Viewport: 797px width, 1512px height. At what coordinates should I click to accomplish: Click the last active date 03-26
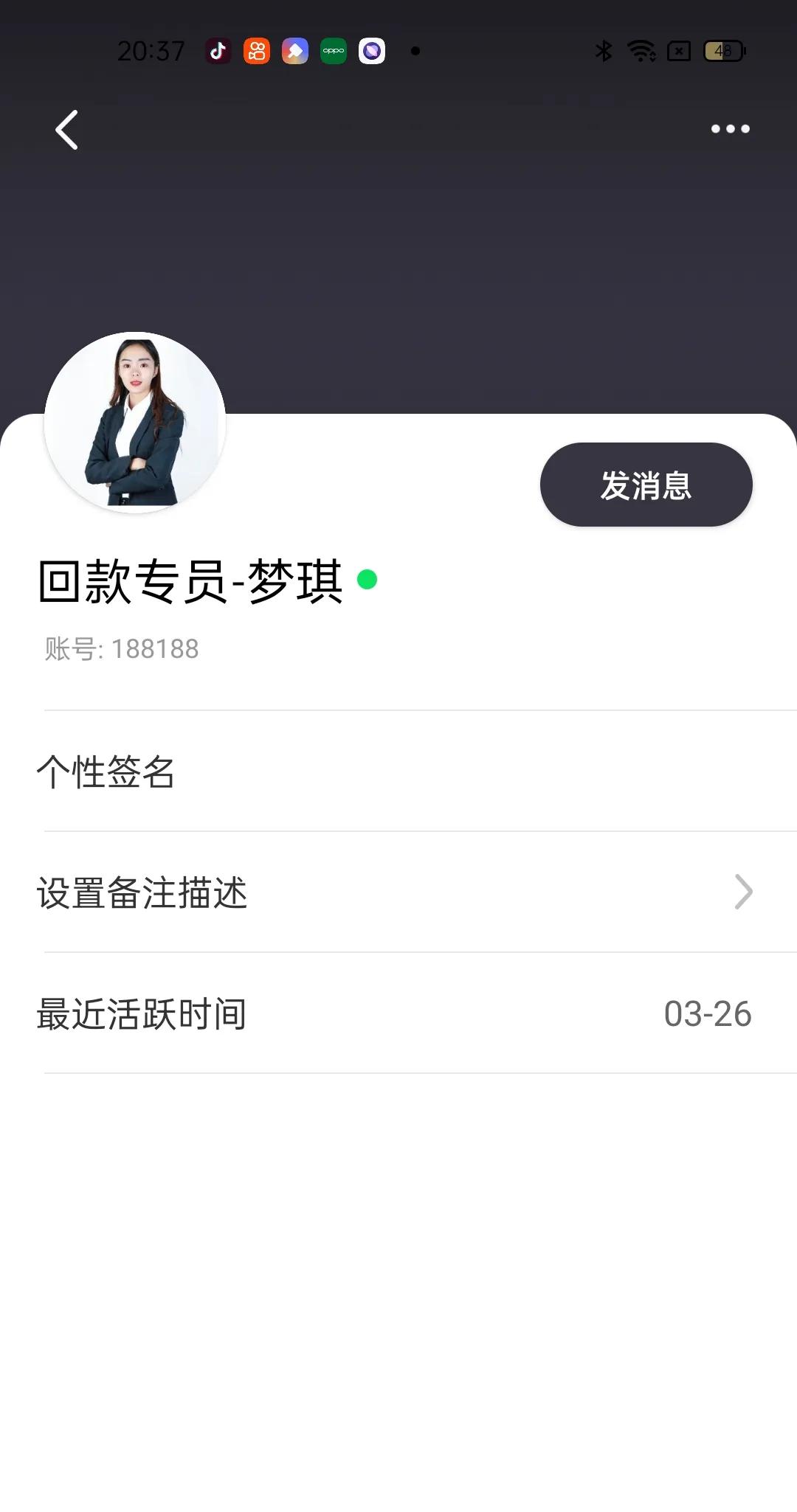click(707, 1014)
